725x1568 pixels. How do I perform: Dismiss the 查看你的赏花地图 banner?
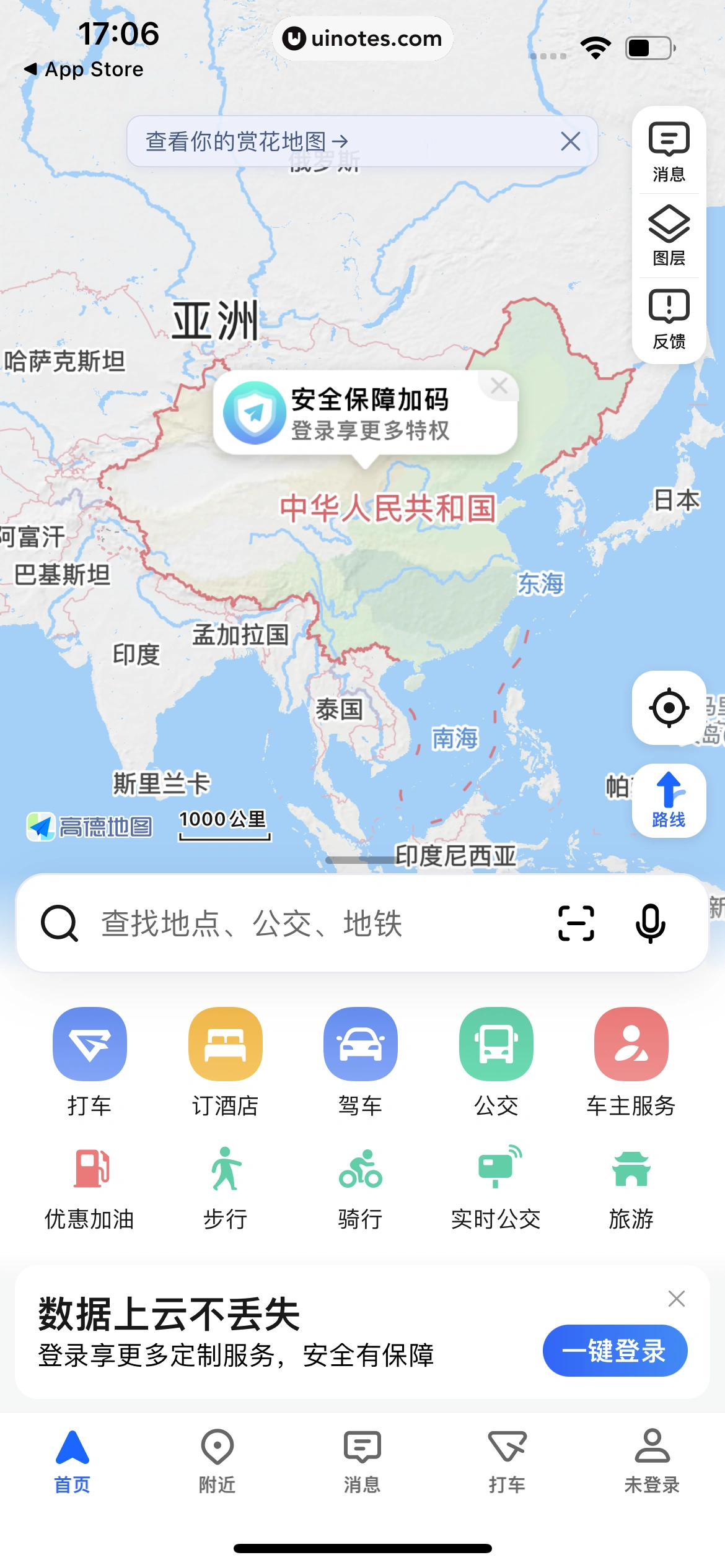tap(570, 141)
